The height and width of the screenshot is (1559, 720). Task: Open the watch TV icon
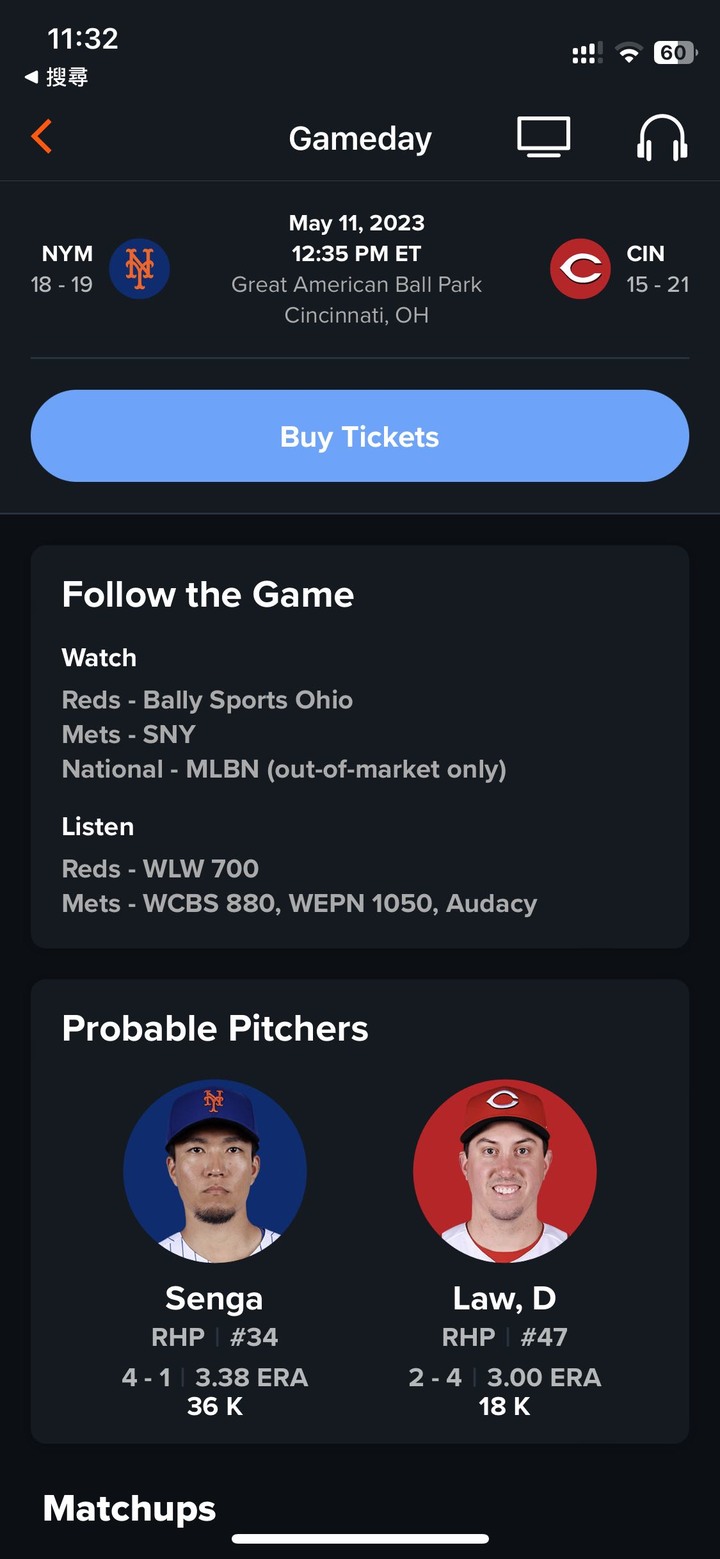pyautogui.click(x=543, y=137)
